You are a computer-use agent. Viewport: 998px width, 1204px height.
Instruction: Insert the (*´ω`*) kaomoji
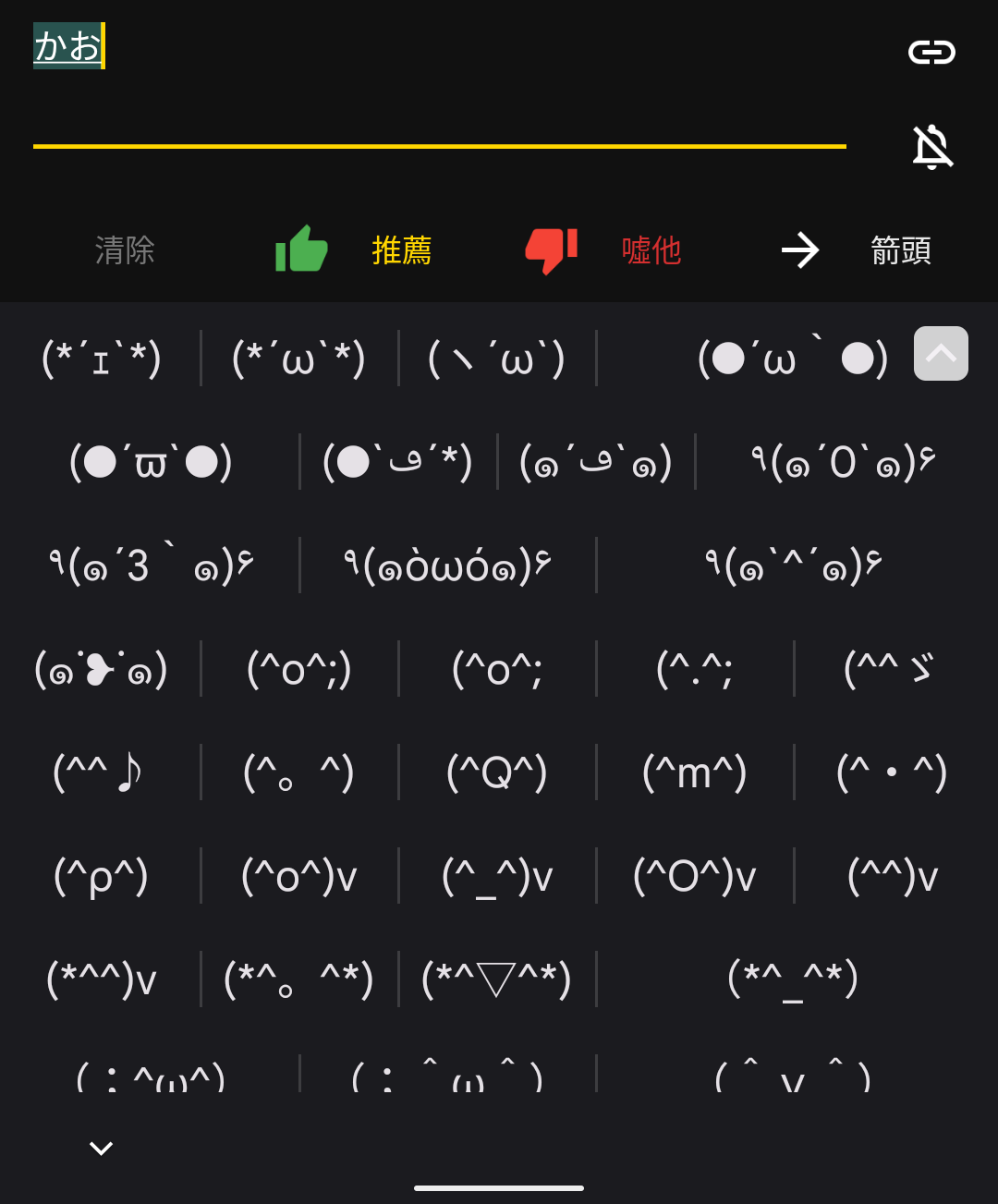click(298, 359)
